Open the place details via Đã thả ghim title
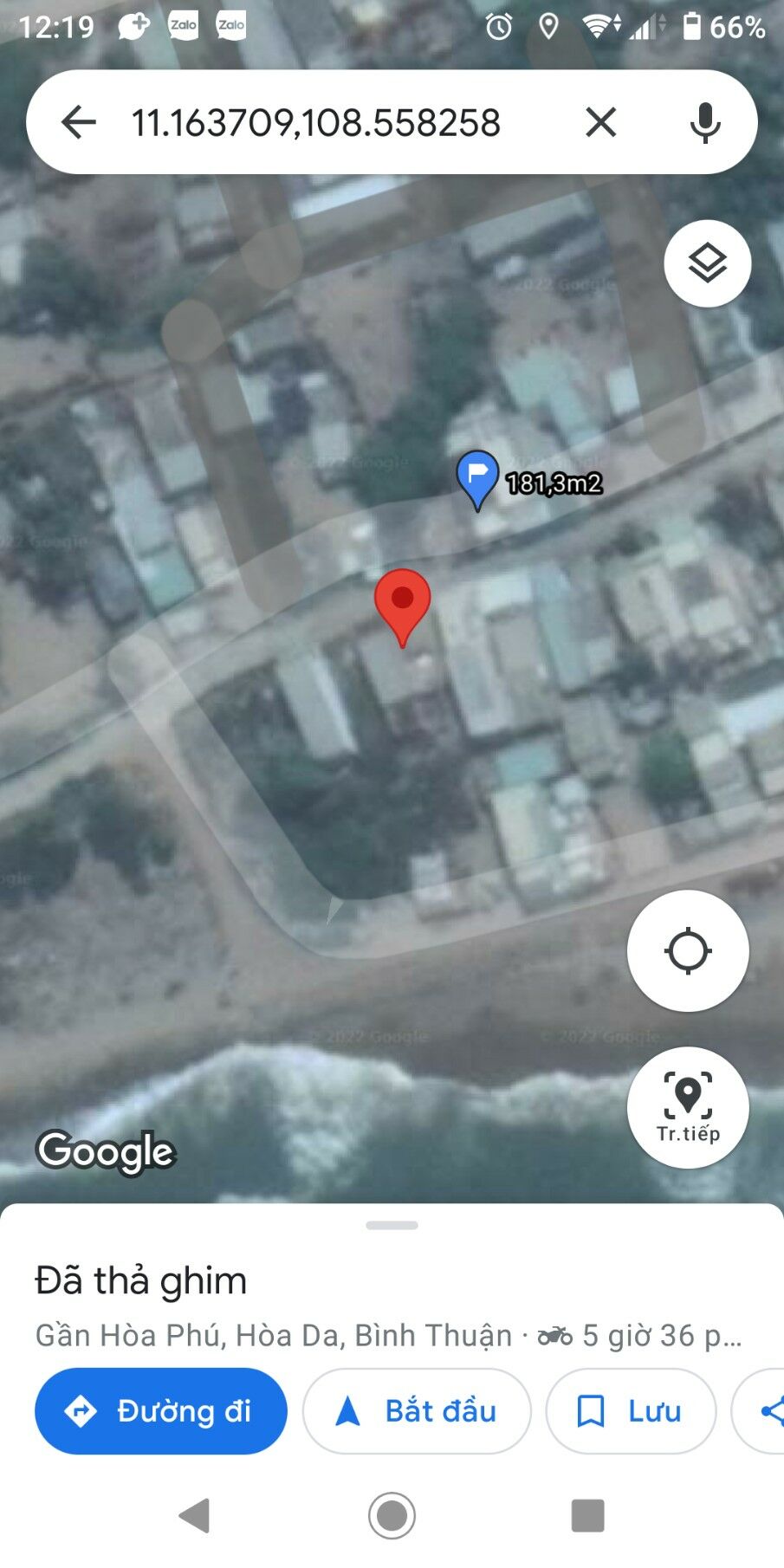 pos(141,1280)
